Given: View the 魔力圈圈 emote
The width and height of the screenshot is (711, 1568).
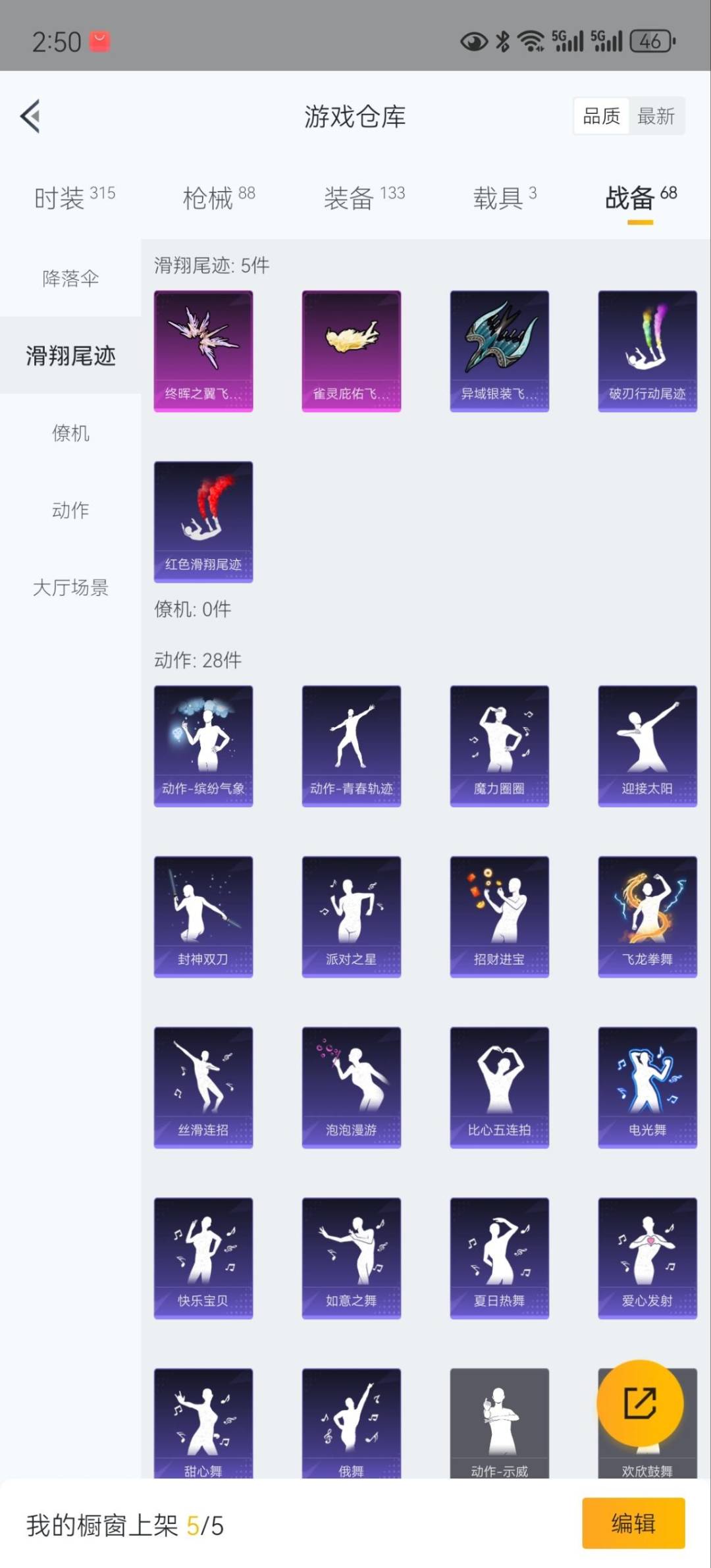Looking at the screenshot, I should 499,745.
